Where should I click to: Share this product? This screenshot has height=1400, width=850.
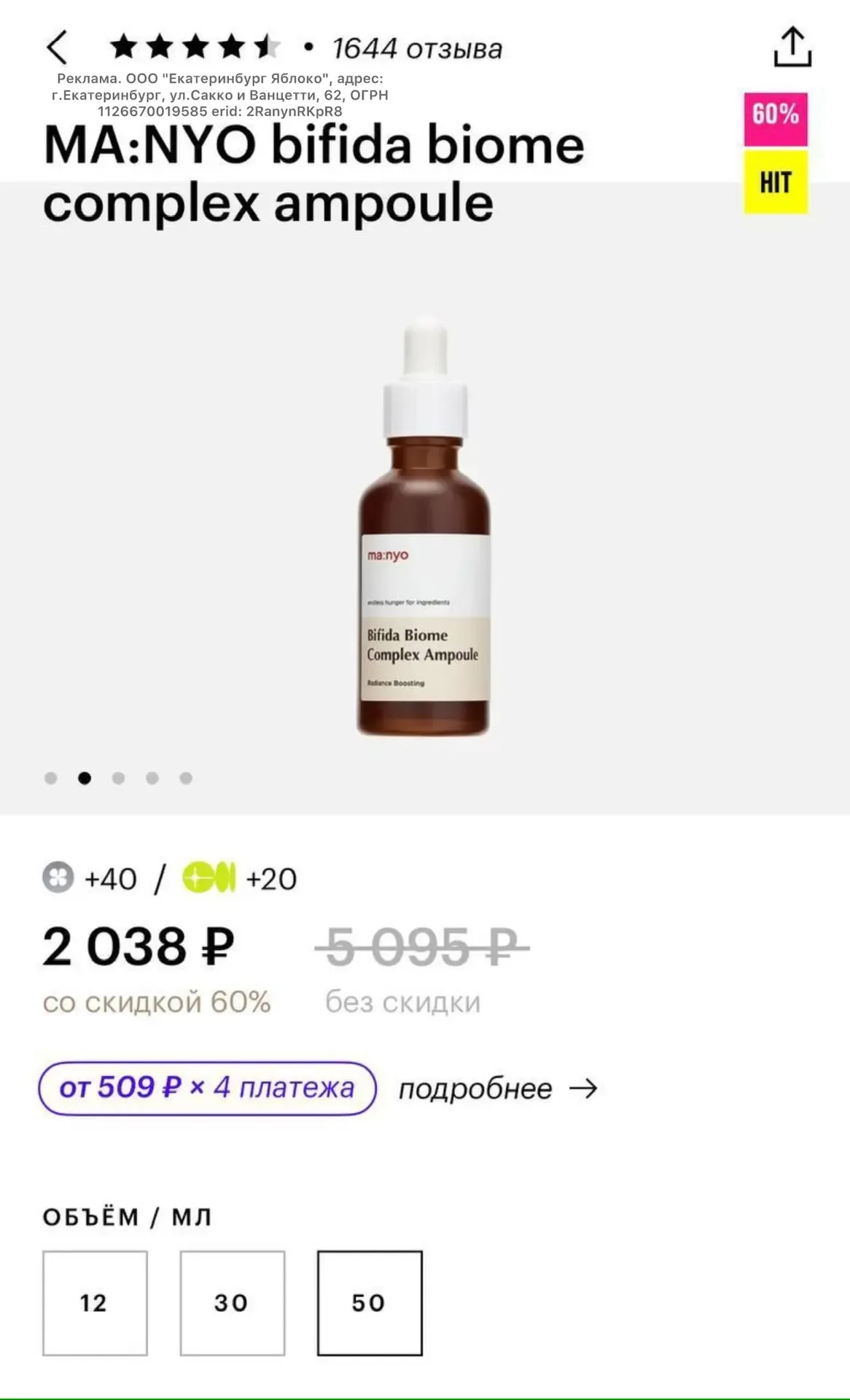pos(792,47)
